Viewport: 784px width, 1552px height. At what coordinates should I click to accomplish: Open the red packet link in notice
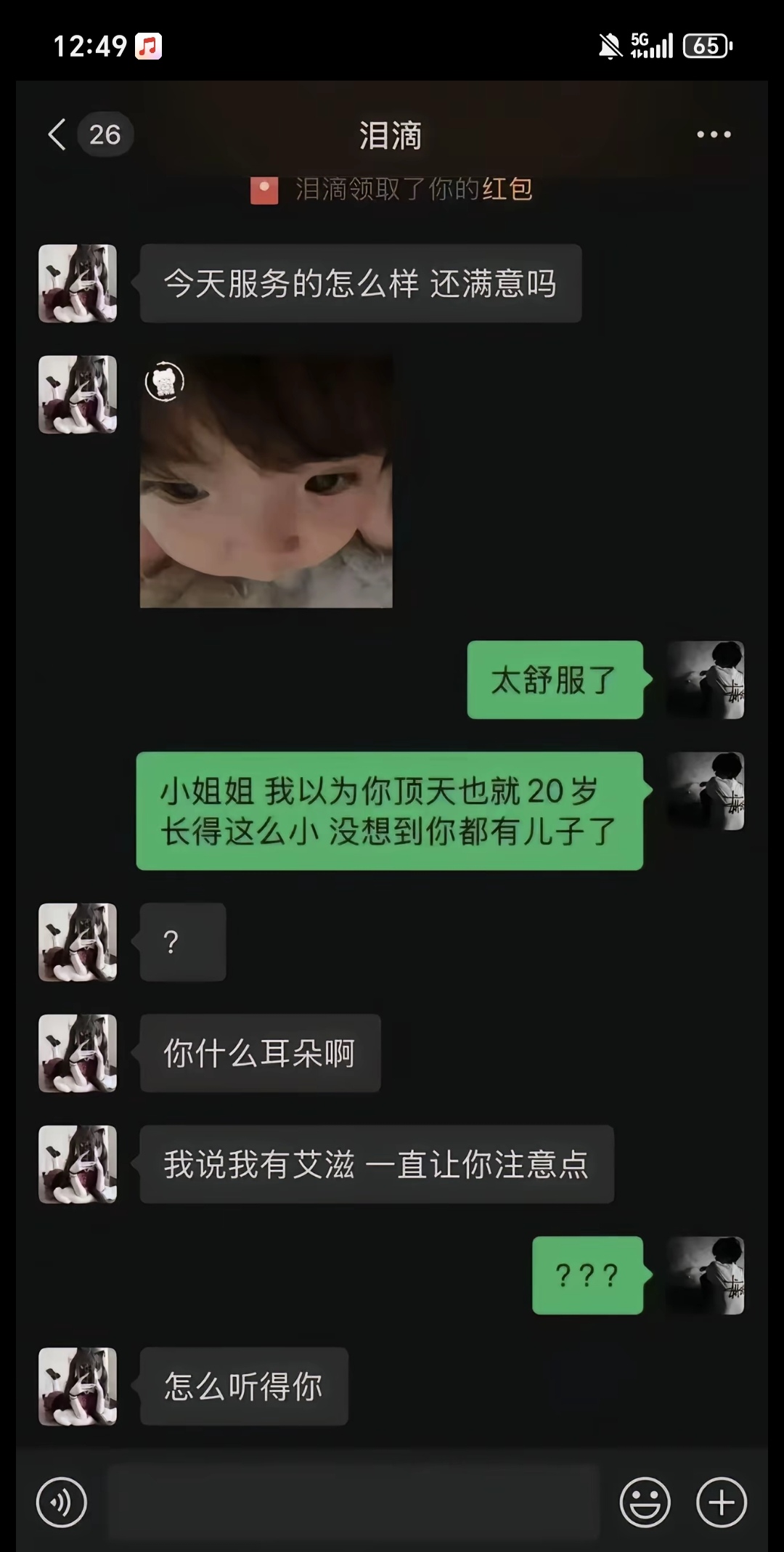point(507,190)
